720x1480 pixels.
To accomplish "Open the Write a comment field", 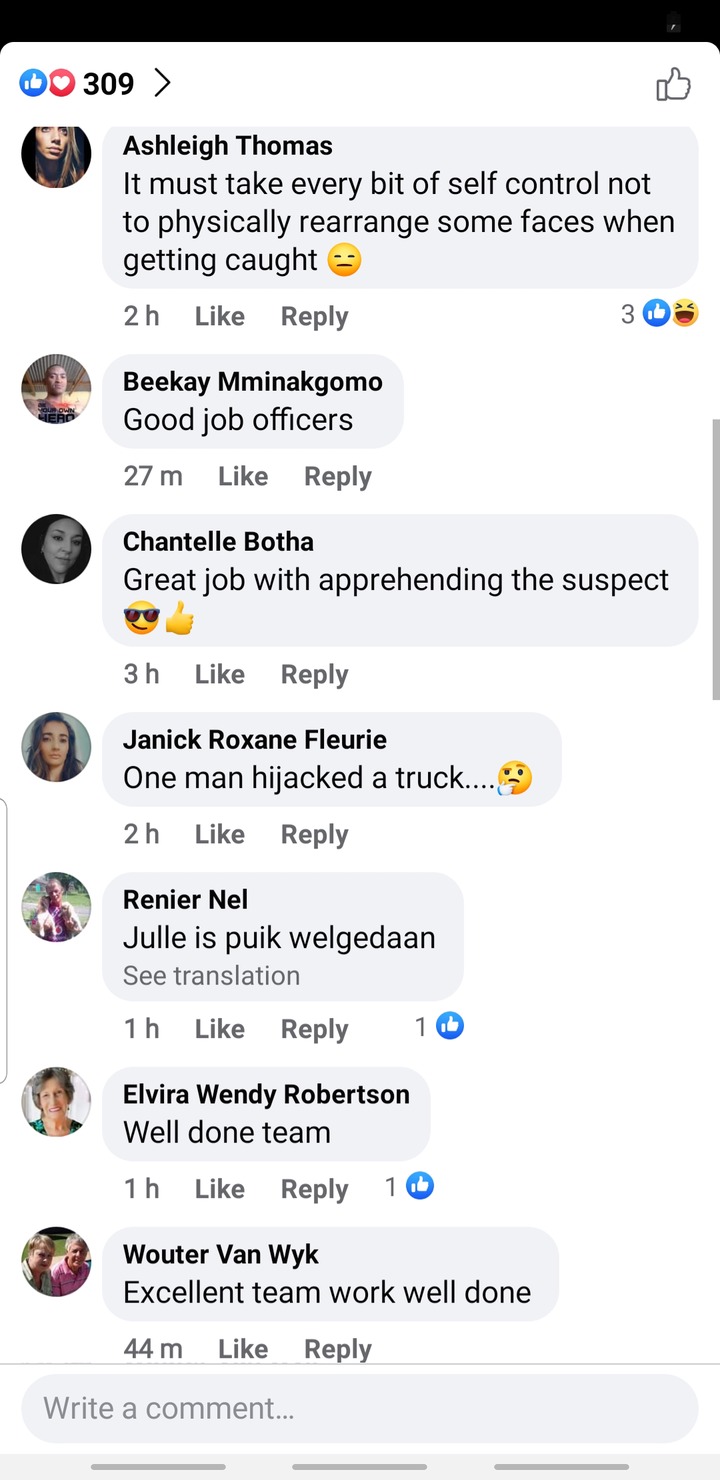I will point(360,1408).
